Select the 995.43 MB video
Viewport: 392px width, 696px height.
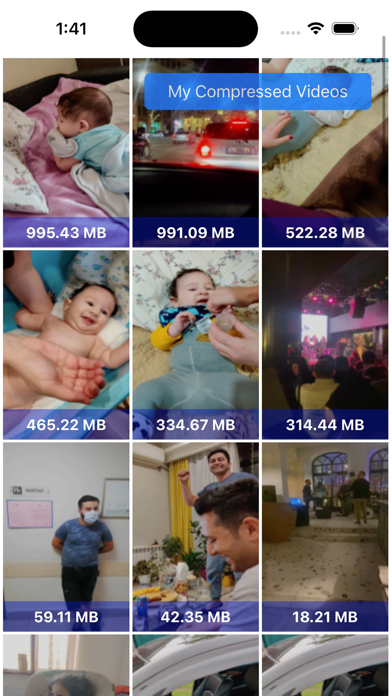(66, 153)
